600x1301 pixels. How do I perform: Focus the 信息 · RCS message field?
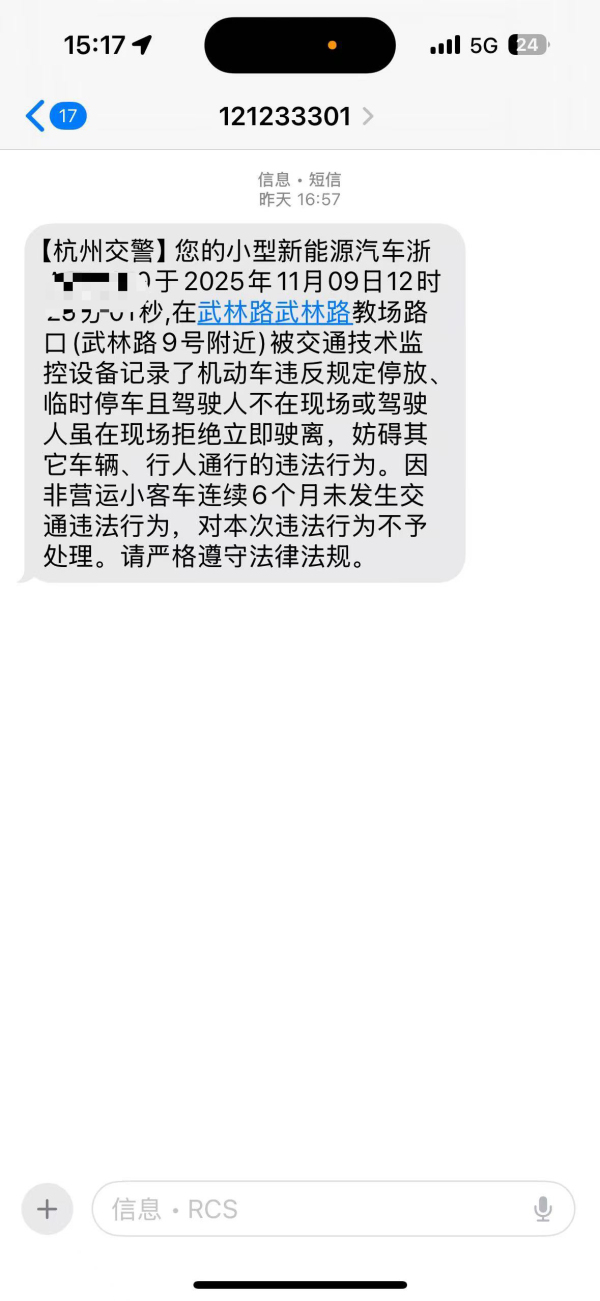point(310,1209)
